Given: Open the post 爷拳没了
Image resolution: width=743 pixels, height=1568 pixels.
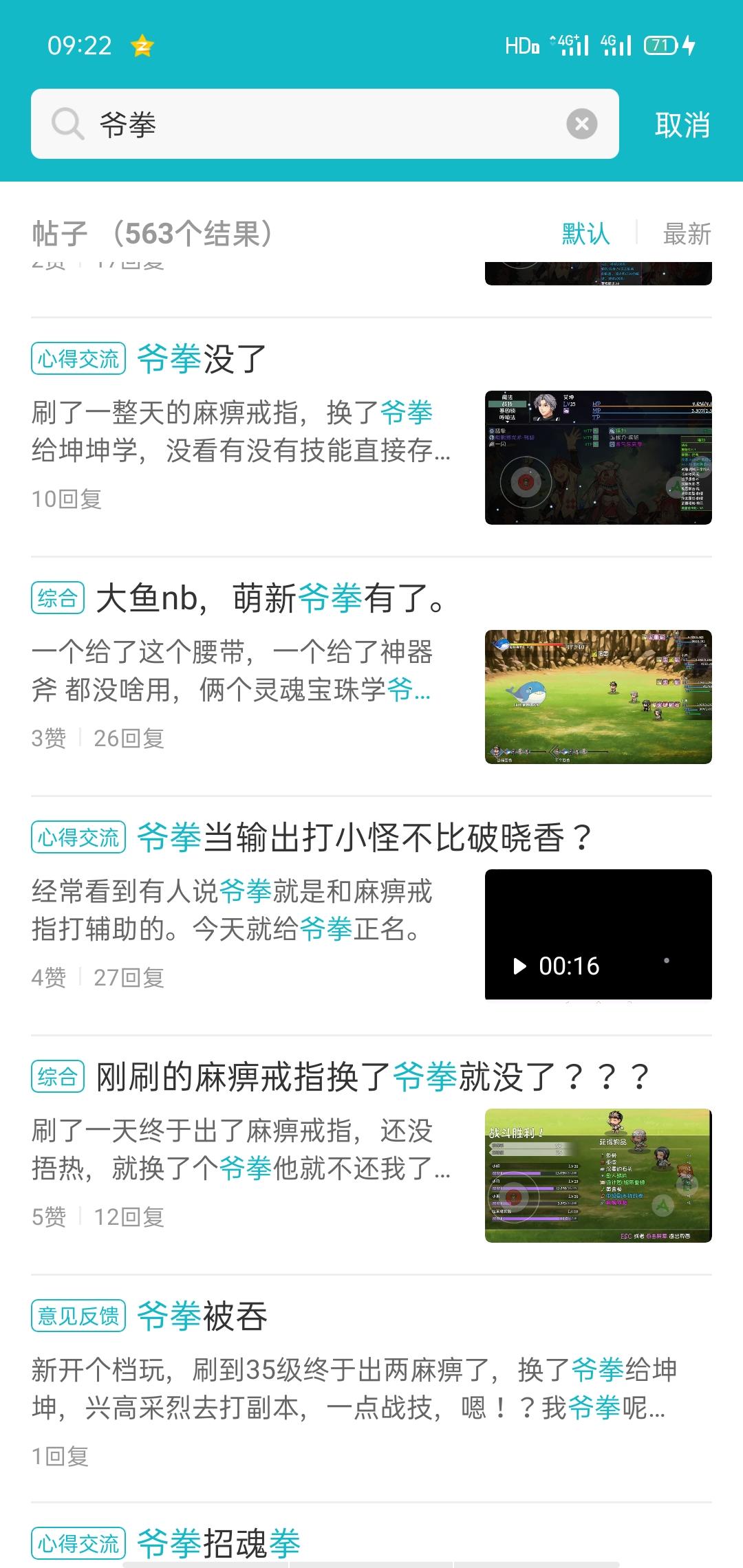Looking at the screenshot, I should pos(202,359).
